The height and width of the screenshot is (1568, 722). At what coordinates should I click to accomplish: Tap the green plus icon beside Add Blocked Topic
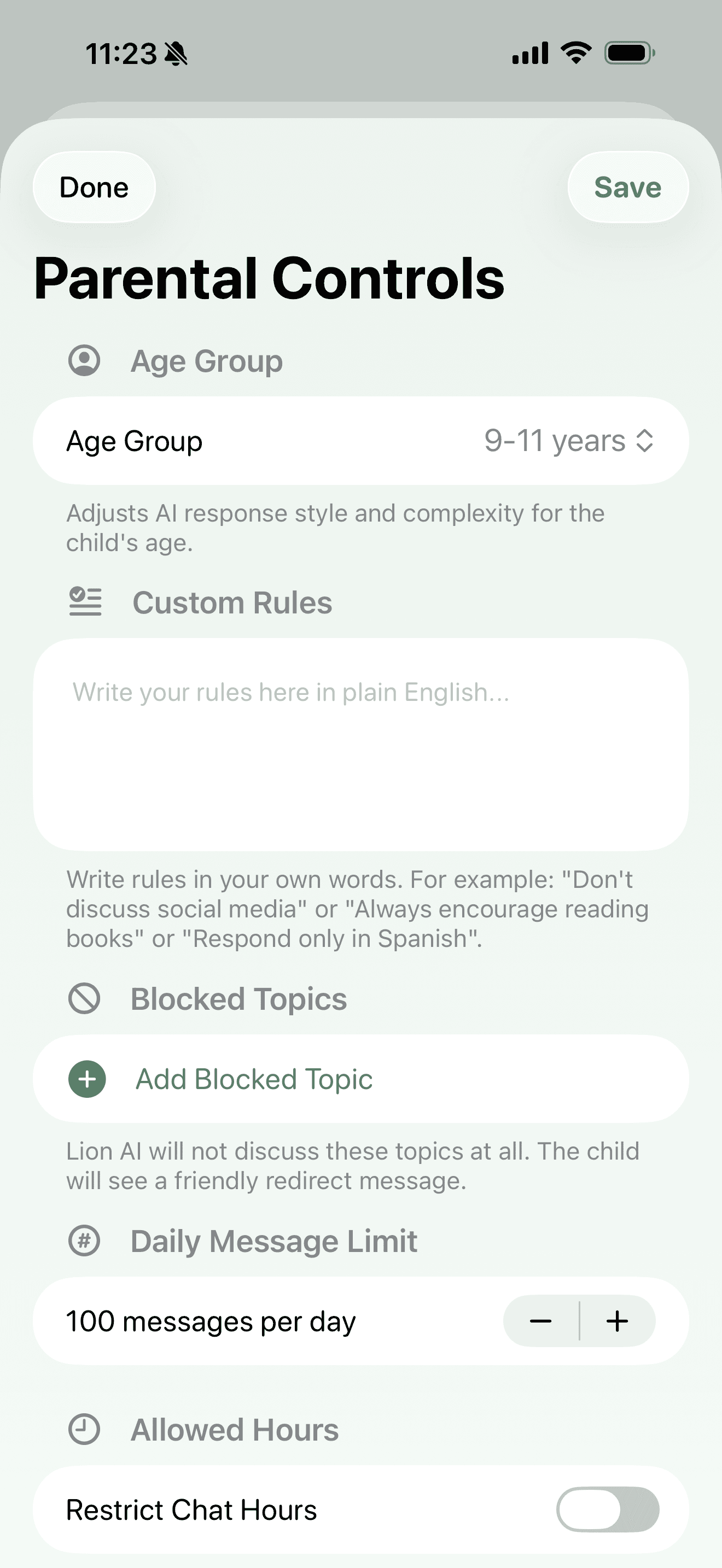coord(86,1078)
